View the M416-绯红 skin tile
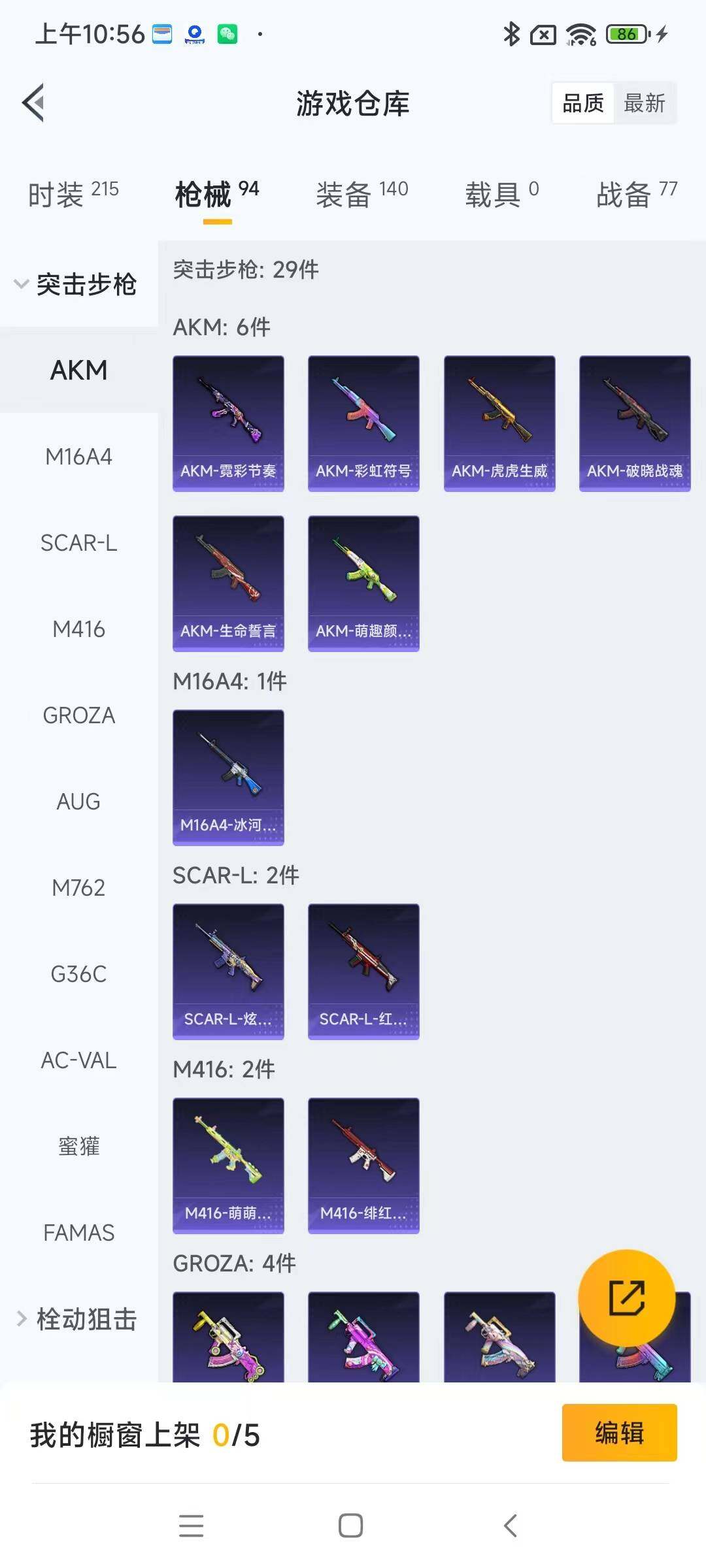The image size is (706, 1568). click(363, 1166)
